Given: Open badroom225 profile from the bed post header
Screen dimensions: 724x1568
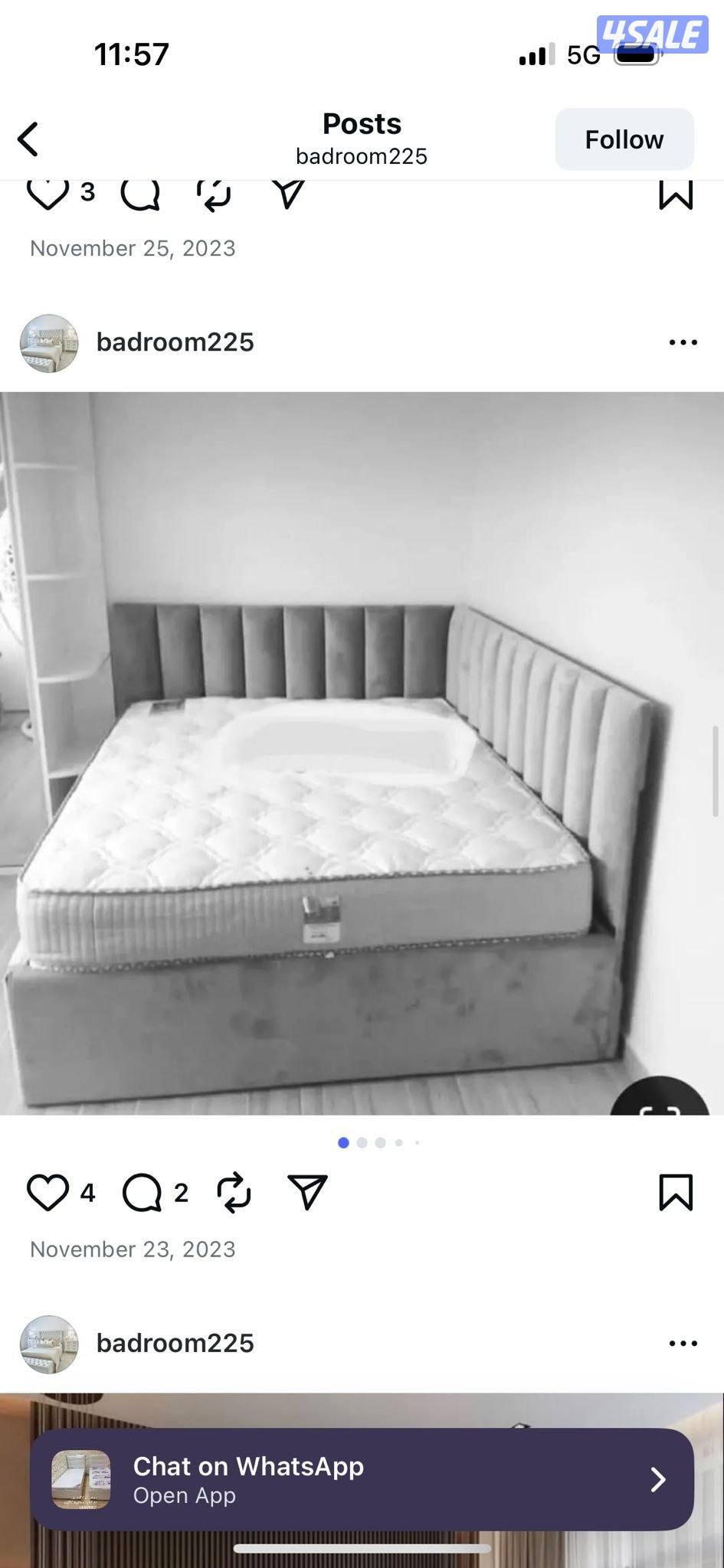Looking at the screenshot, I should coord(175,342).
